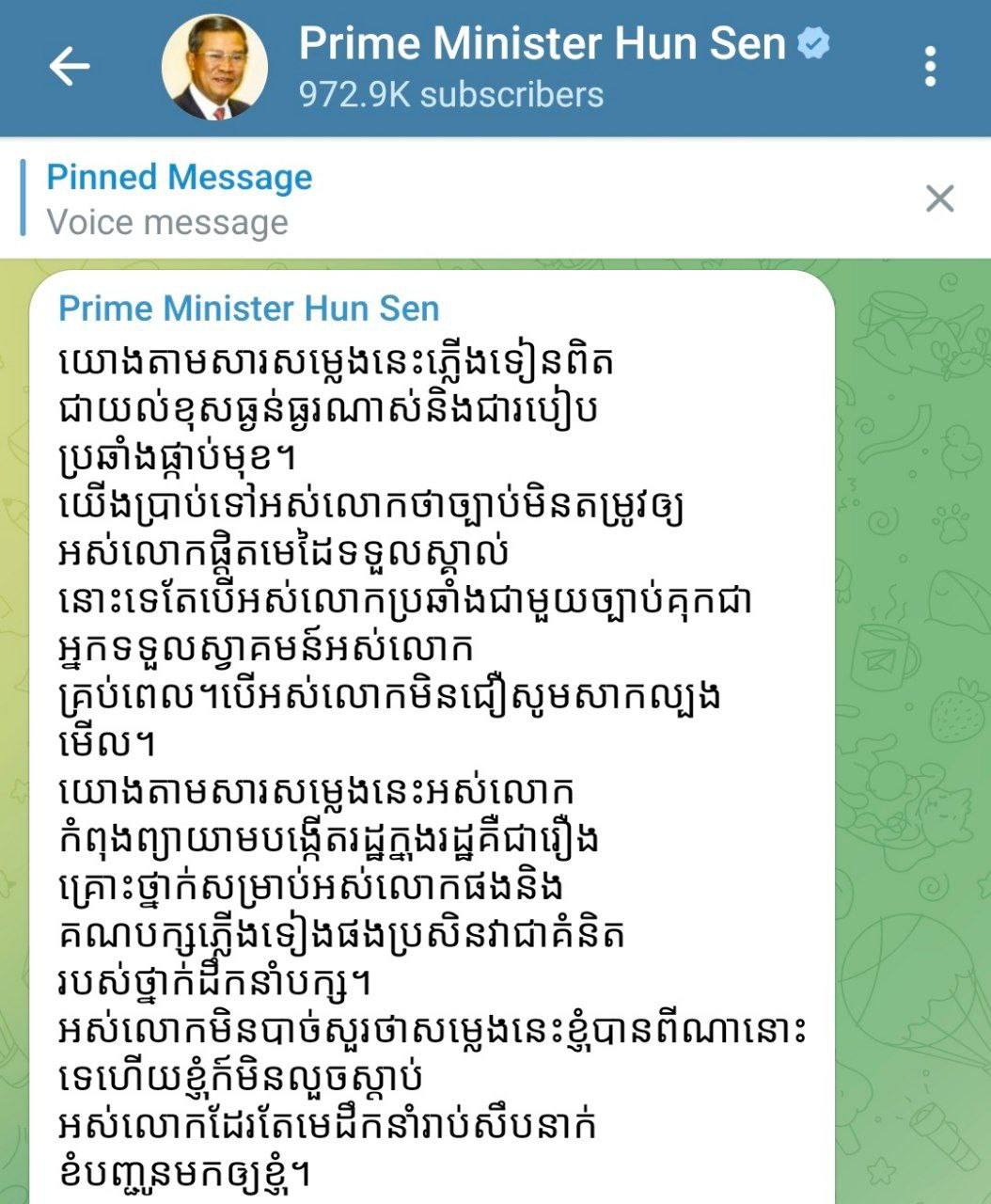
Task: Open the three-dot overflow menu
Action: (930, 67)
